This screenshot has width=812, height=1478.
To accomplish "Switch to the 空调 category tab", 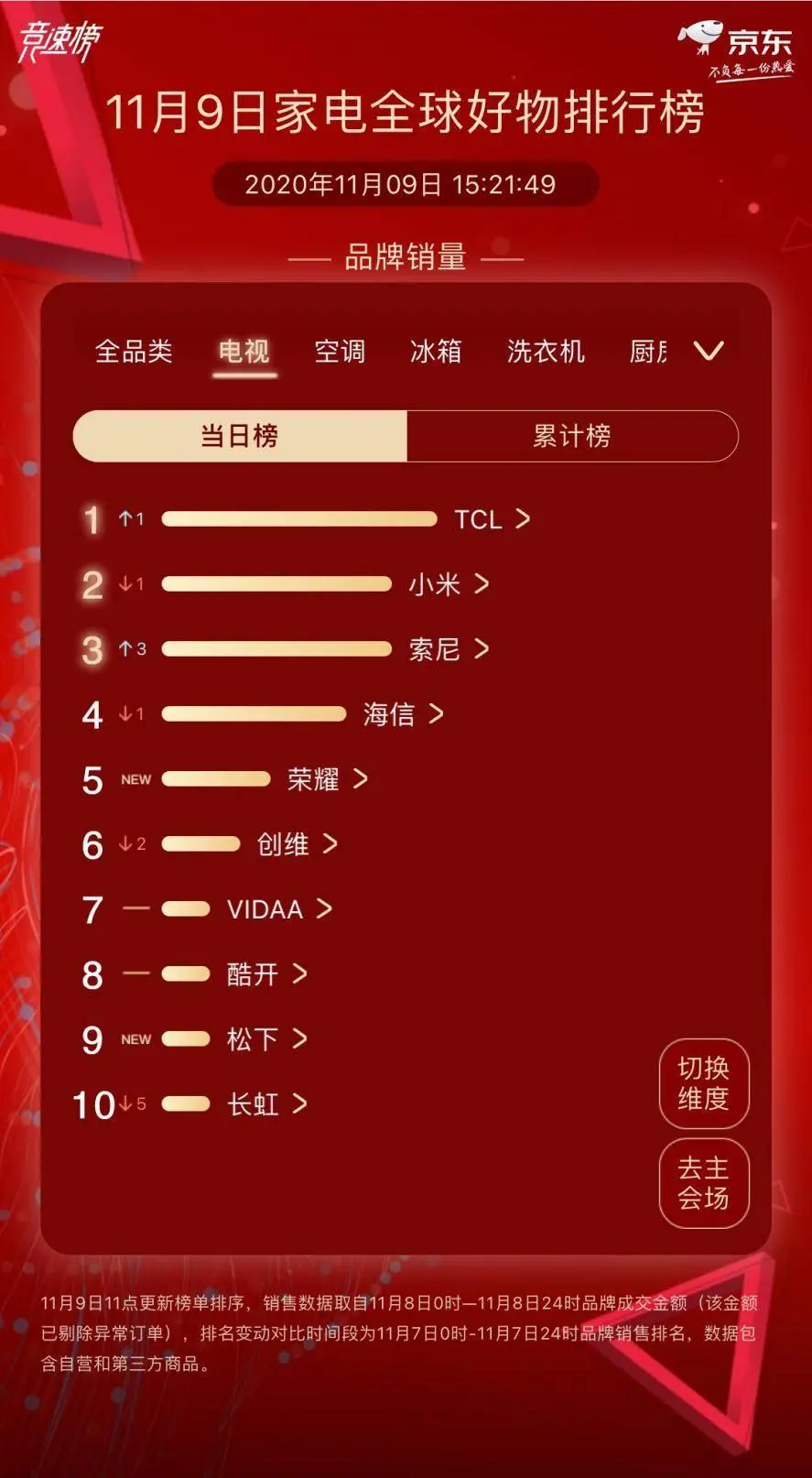I will (340, 352).
